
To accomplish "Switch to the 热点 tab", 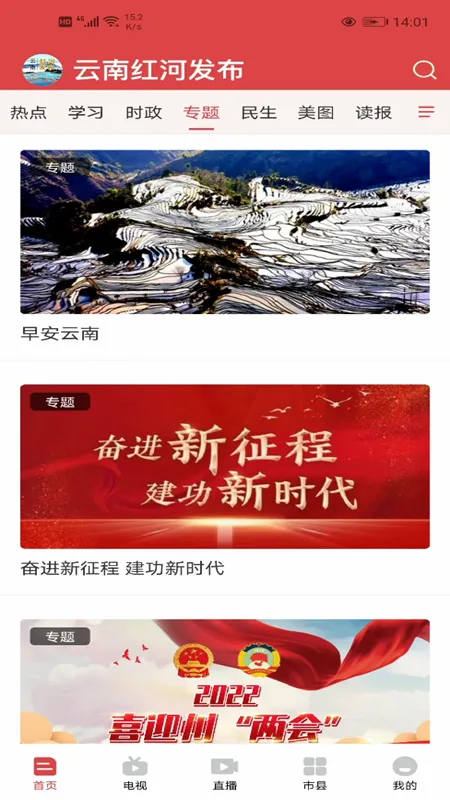I will coord(29,112).
